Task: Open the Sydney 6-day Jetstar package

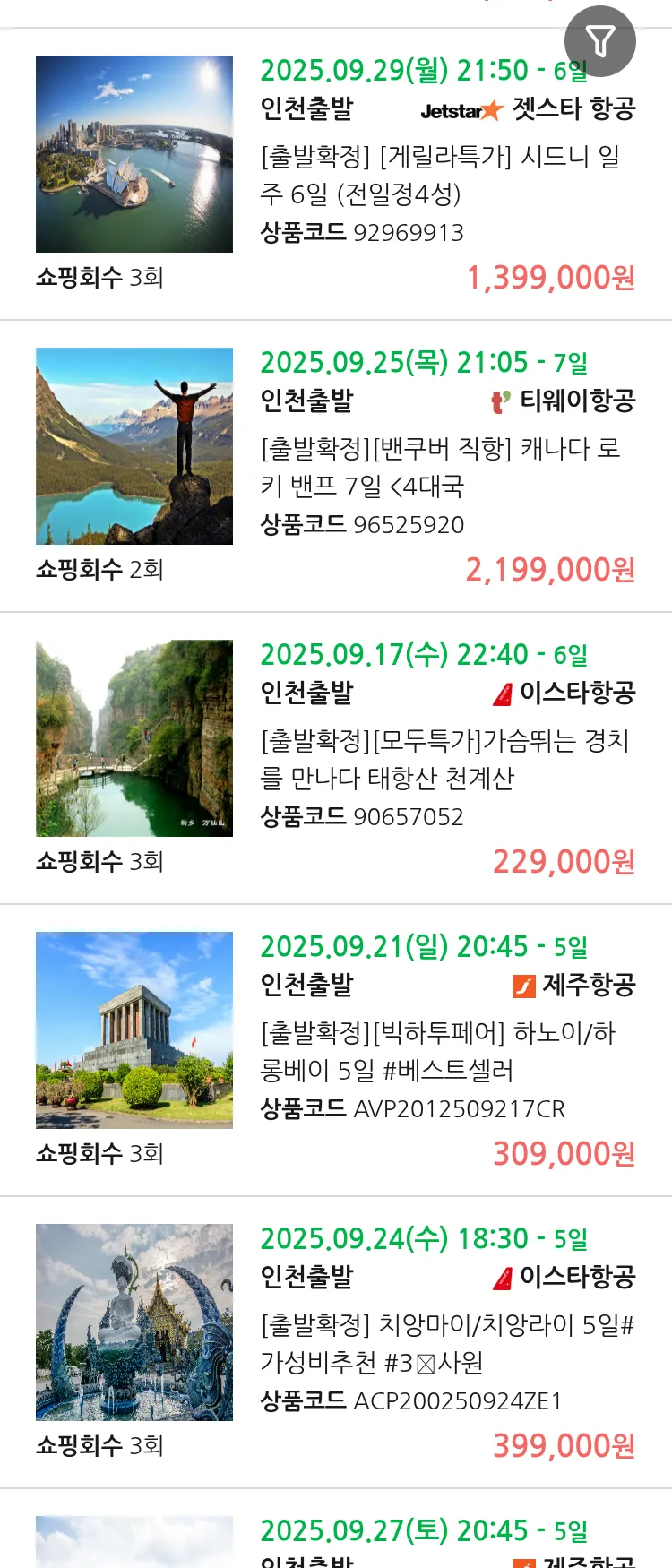Action: click(439, 175)
